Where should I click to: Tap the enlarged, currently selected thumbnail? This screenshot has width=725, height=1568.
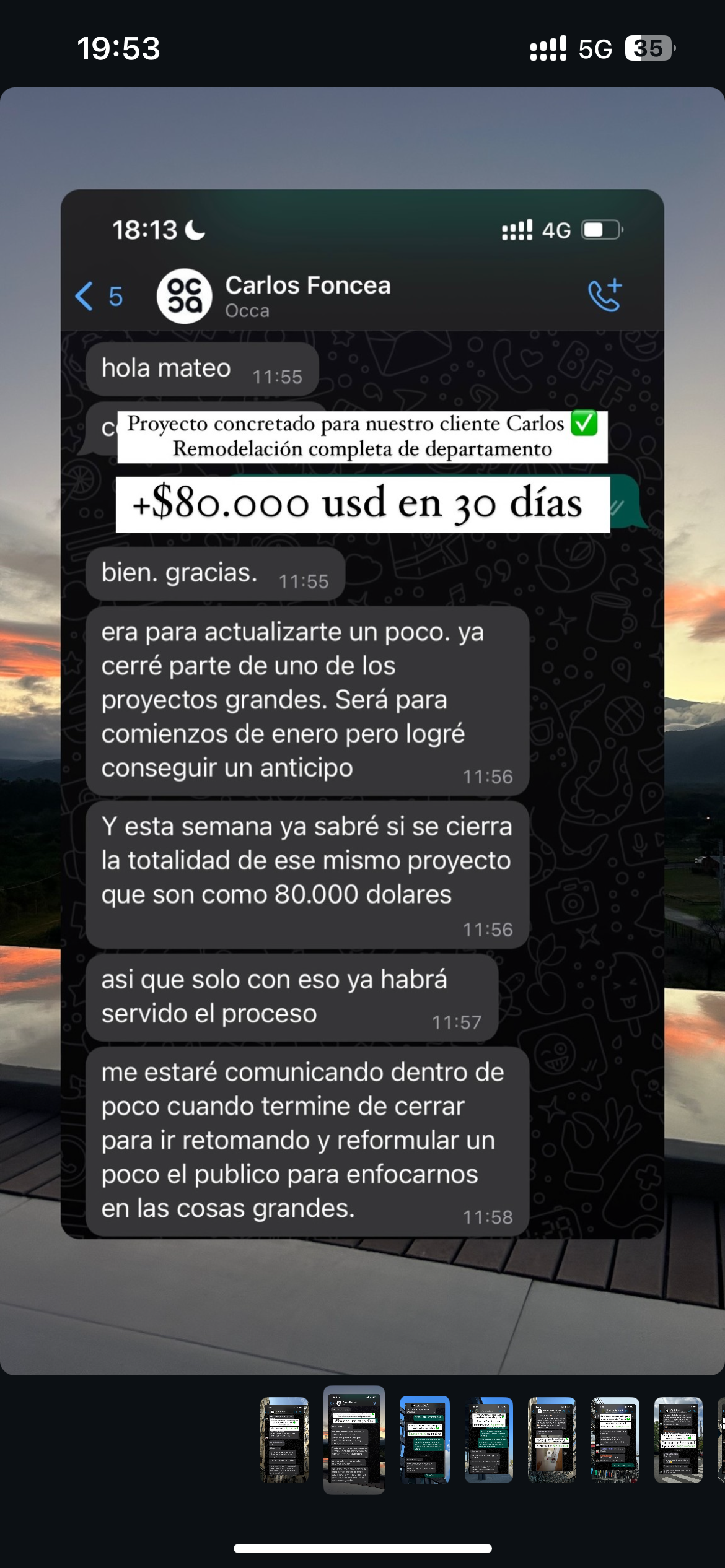point(354,1439)
